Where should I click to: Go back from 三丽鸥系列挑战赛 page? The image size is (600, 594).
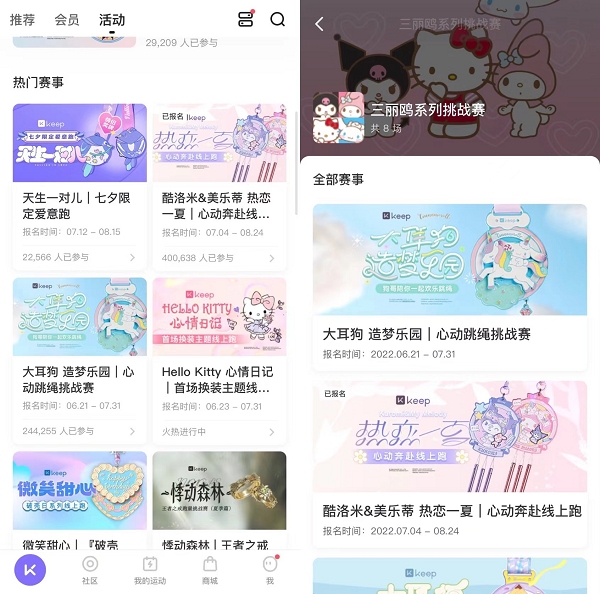319,24
